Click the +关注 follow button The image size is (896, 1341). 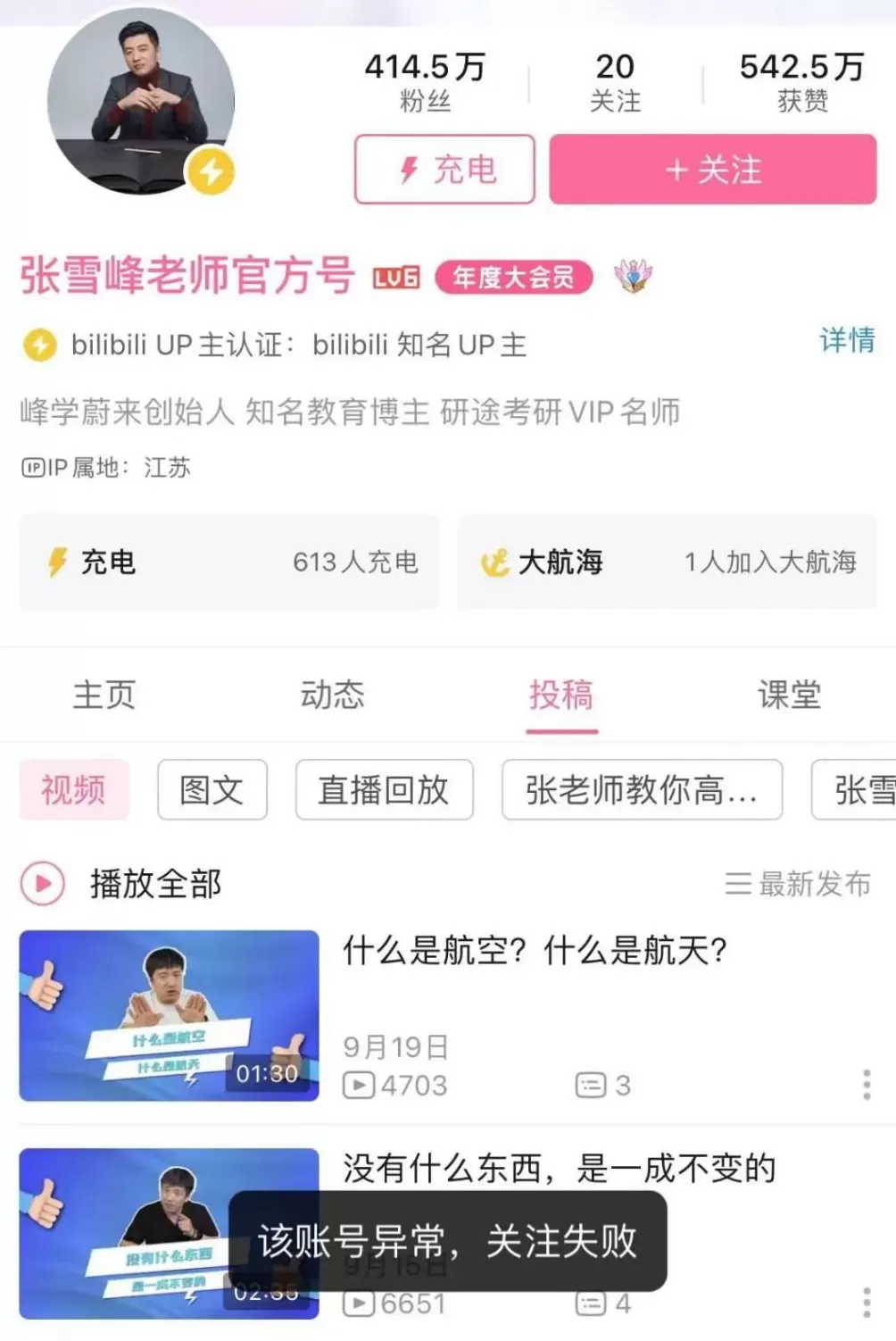(x=711, y=170)
